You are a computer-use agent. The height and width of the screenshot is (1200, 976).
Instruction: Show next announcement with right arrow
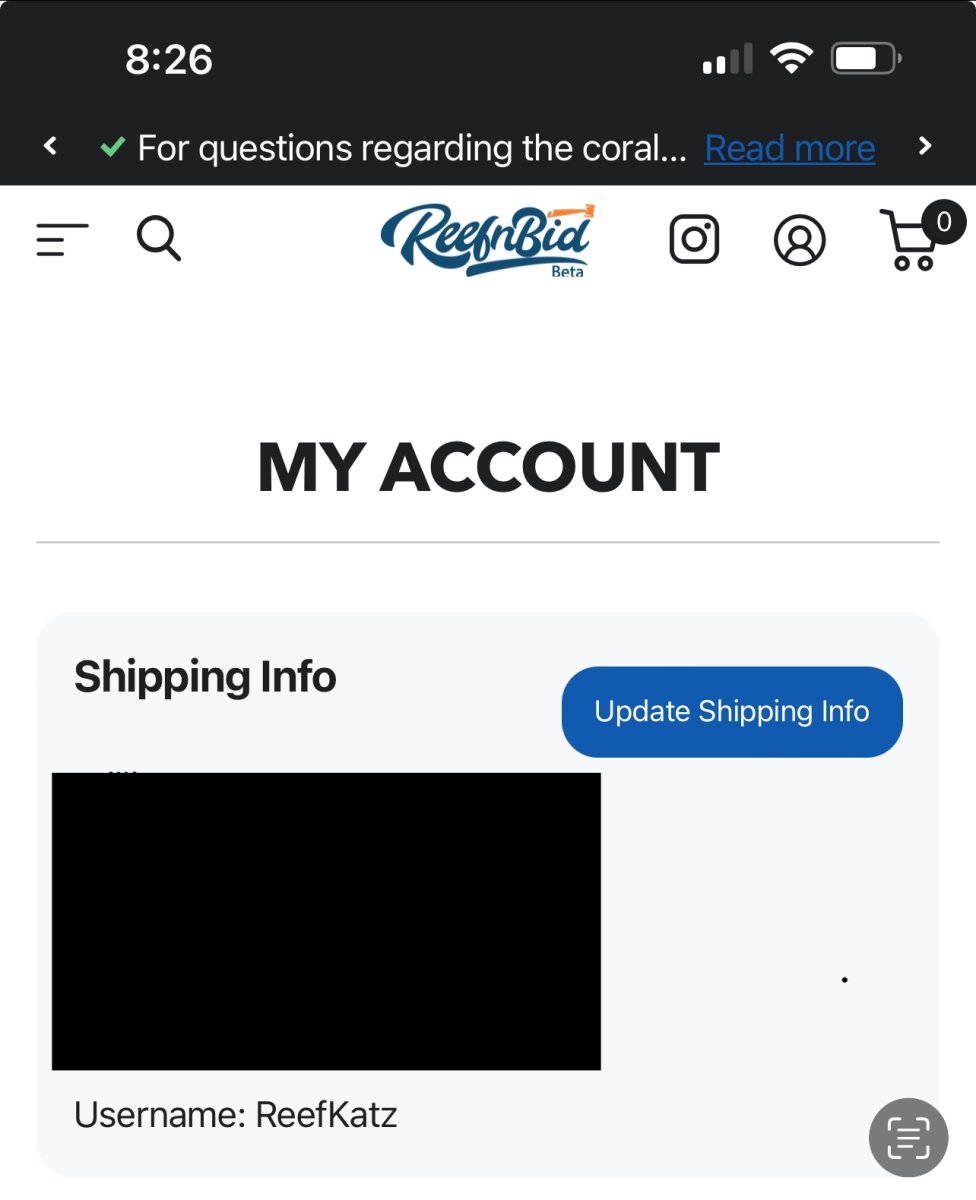tap(925, 147)
